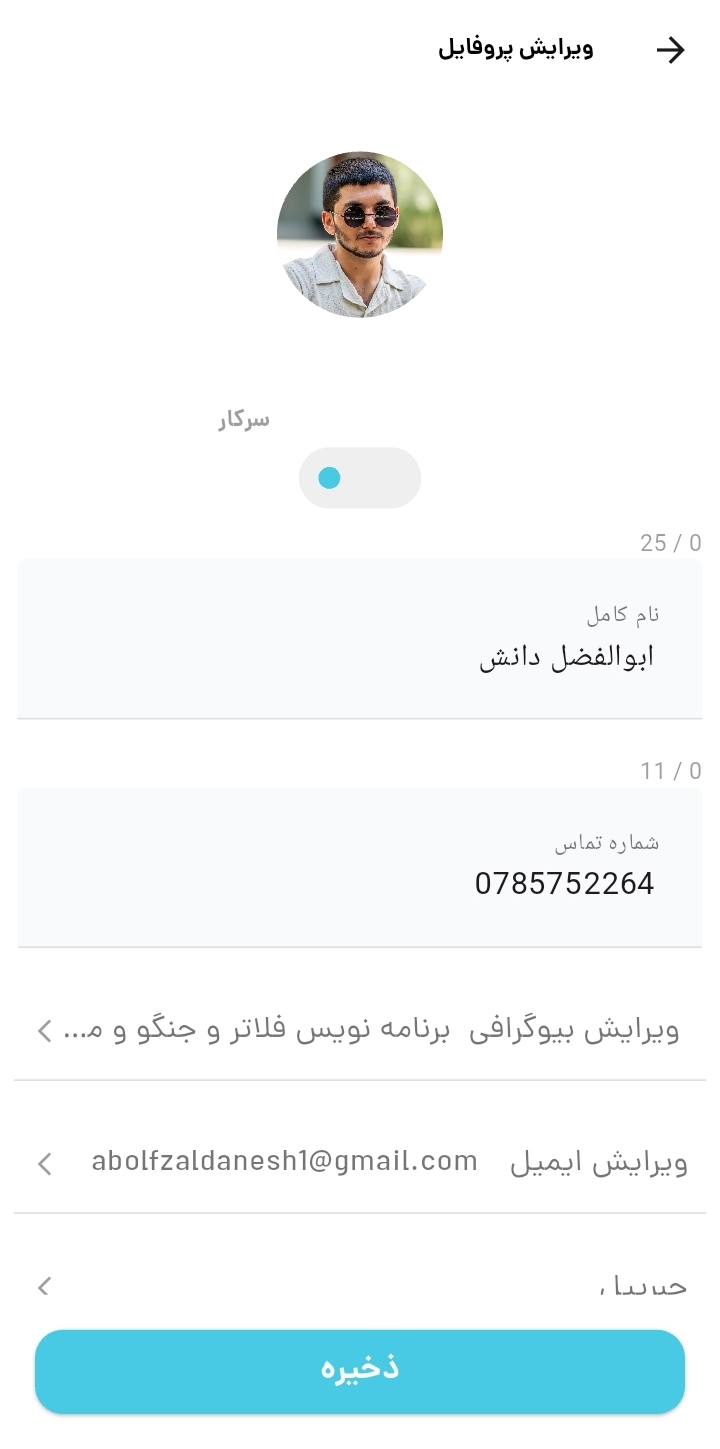Edit the نام کامل field
Viewport: 720px width, 1449px height.
tap(360, 657)
